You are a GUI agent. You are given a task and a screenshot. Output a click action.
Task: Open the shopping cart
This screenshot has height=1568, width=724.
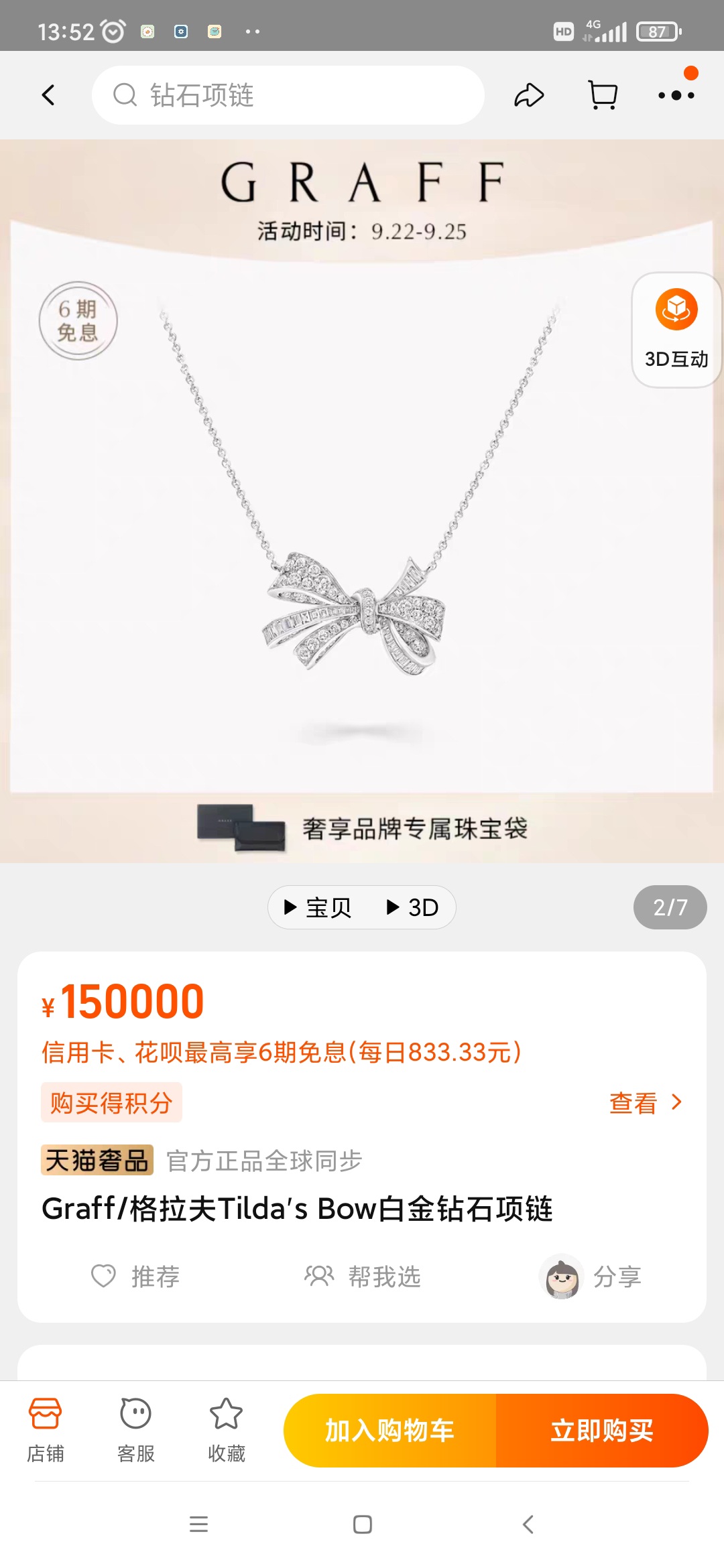coord(603,95)
